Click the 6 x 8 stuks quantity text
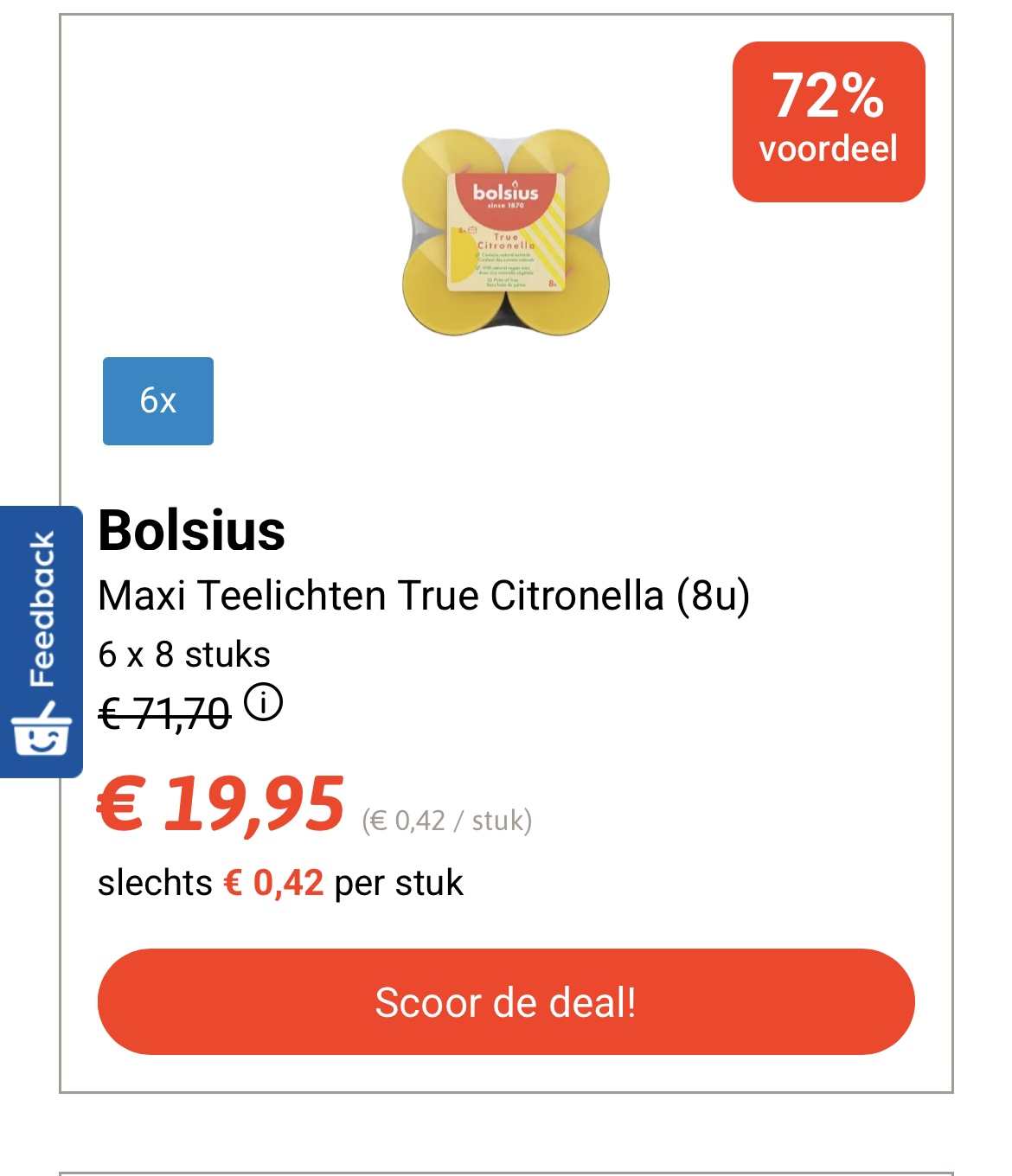The width and height of the screenshot is (1012, 1176). (183, 655)
